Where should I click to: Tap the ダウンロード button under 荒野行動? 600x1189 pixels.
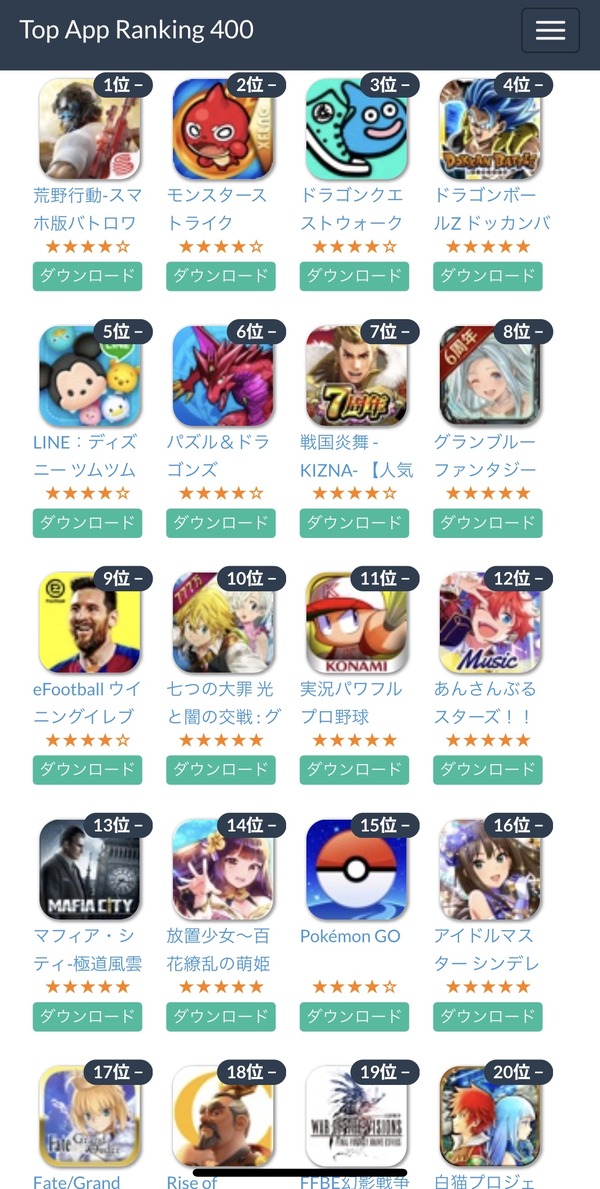coord(87,276)
